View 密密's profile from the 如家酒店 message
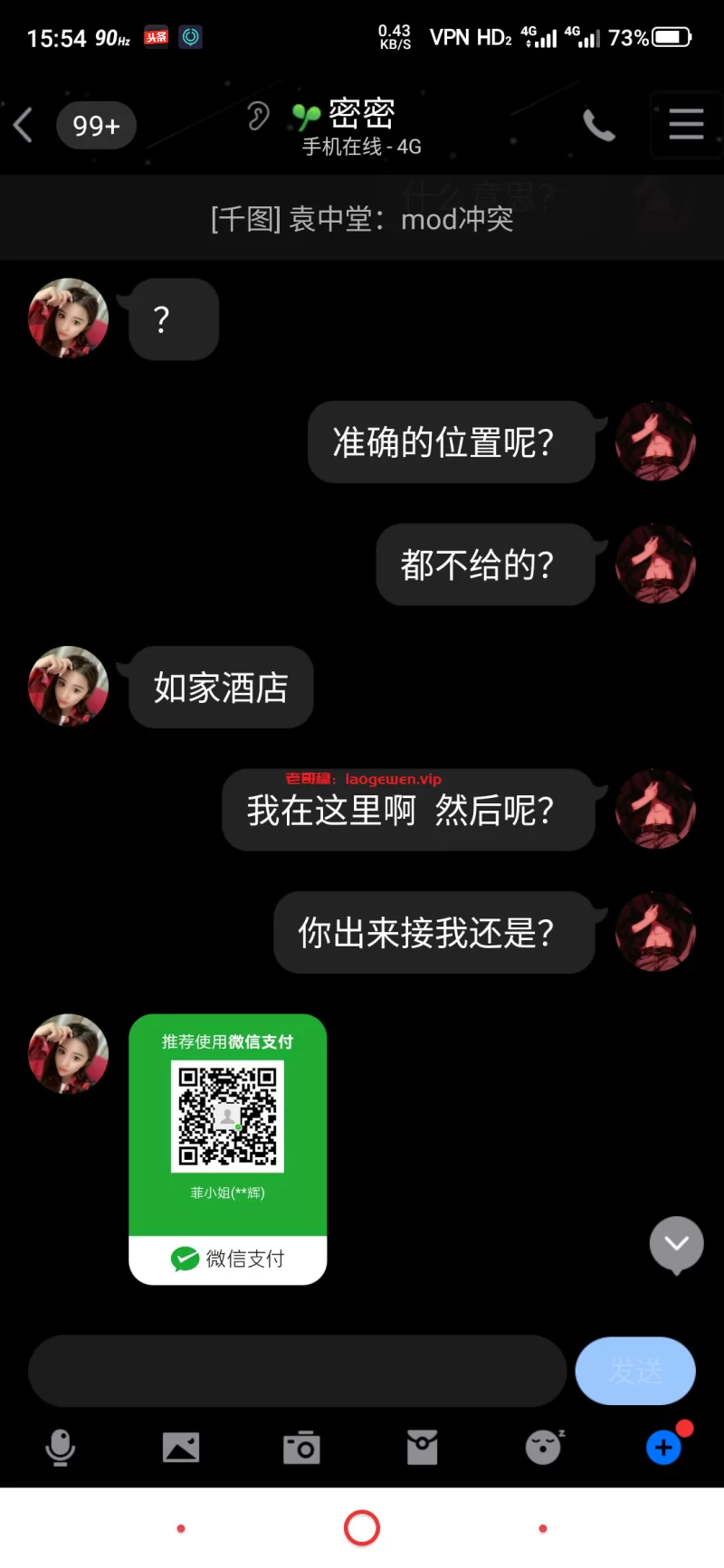Screen dimensions: 724x1568 click(69, 686)
